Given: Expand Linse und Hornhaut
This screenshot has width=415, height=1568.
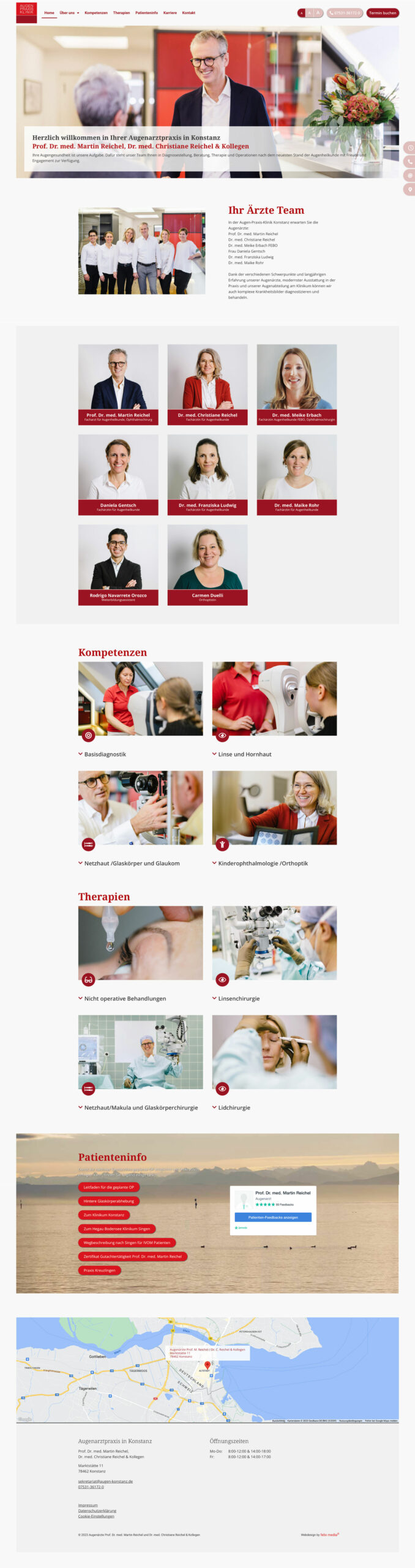Looking at the screenshot, I should coord(244,754).
